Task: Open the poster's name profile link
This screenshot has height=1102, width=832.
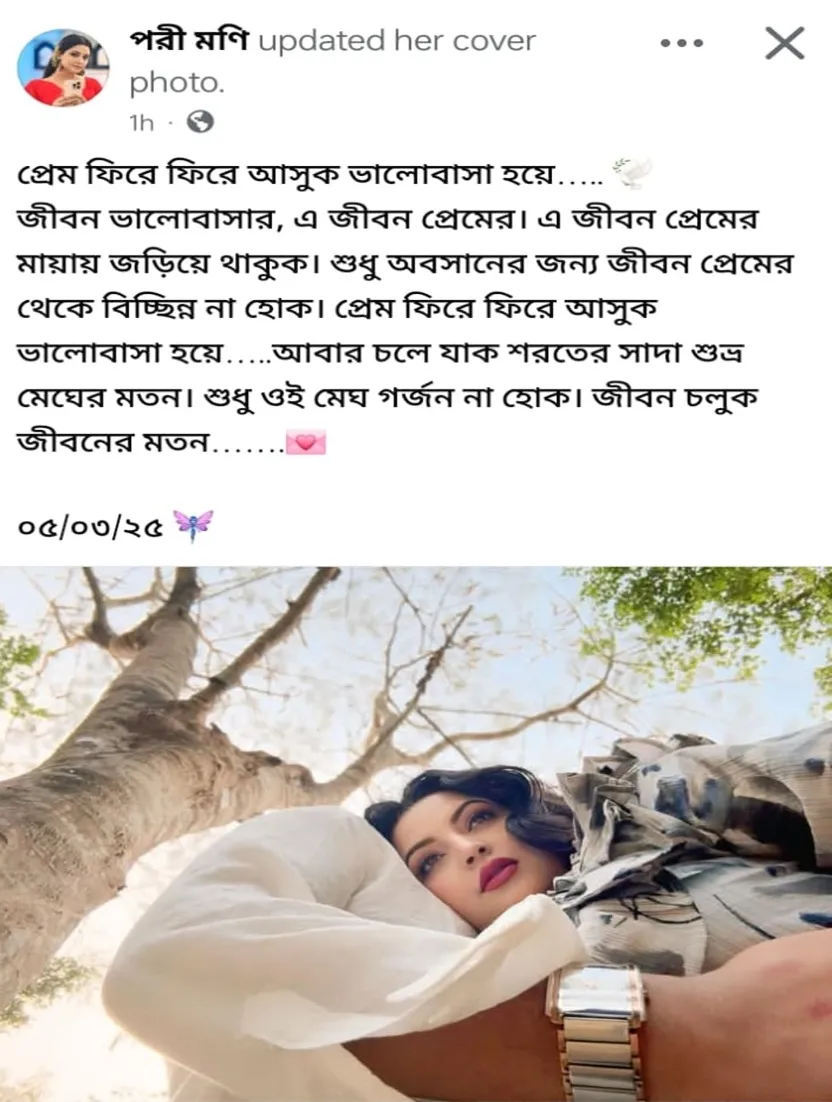Action: pos(189,41)
